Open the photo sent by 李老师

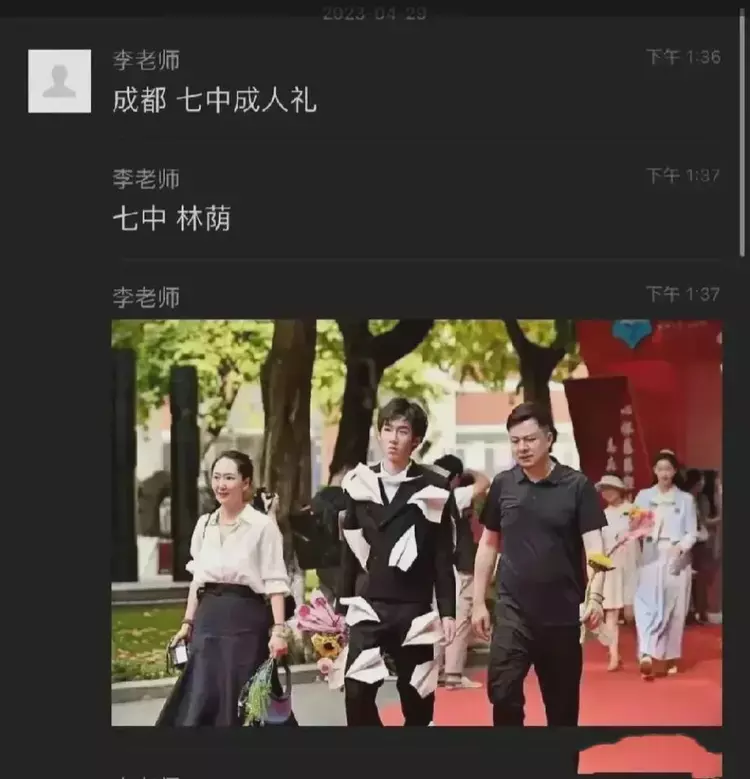[416, 522]
